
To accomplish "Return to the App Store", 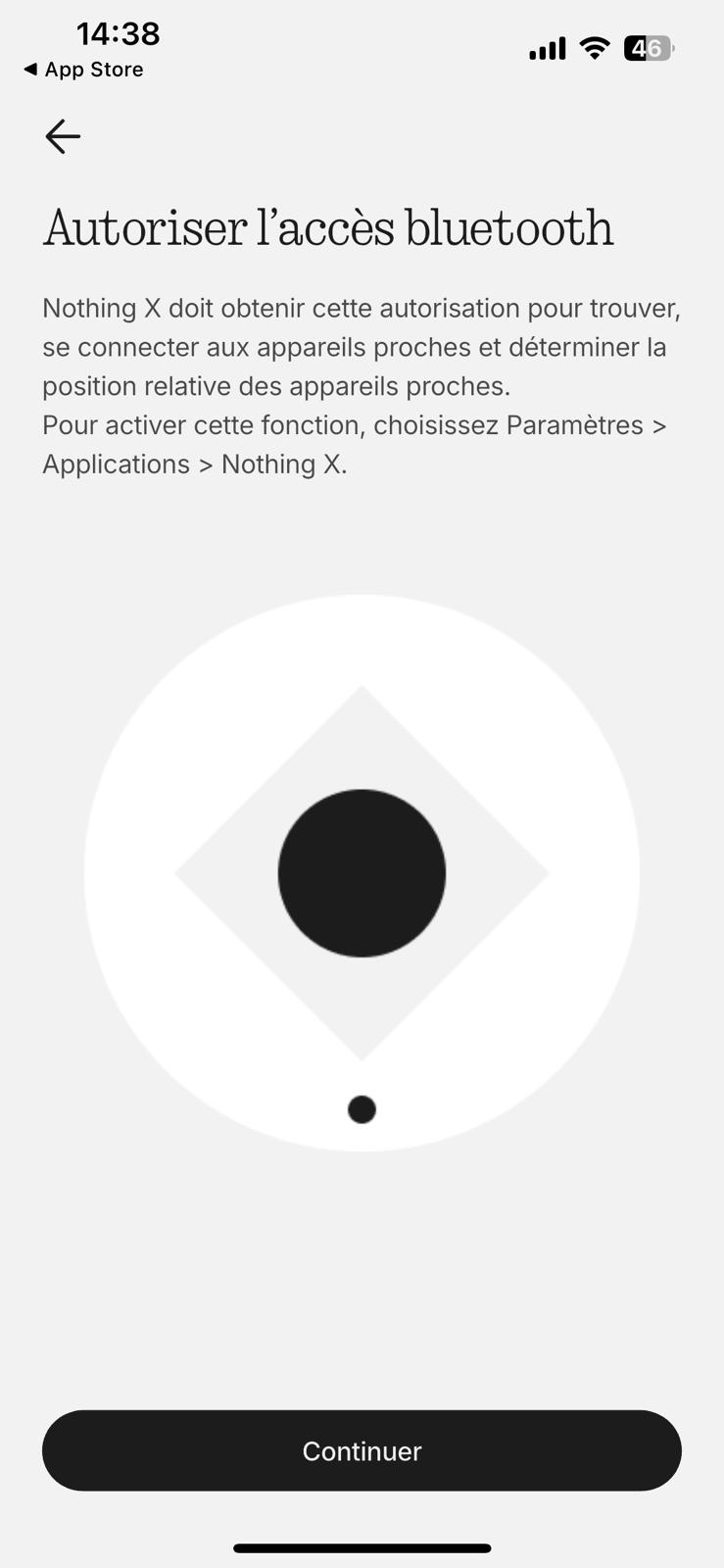I will [x=83, y=70].
